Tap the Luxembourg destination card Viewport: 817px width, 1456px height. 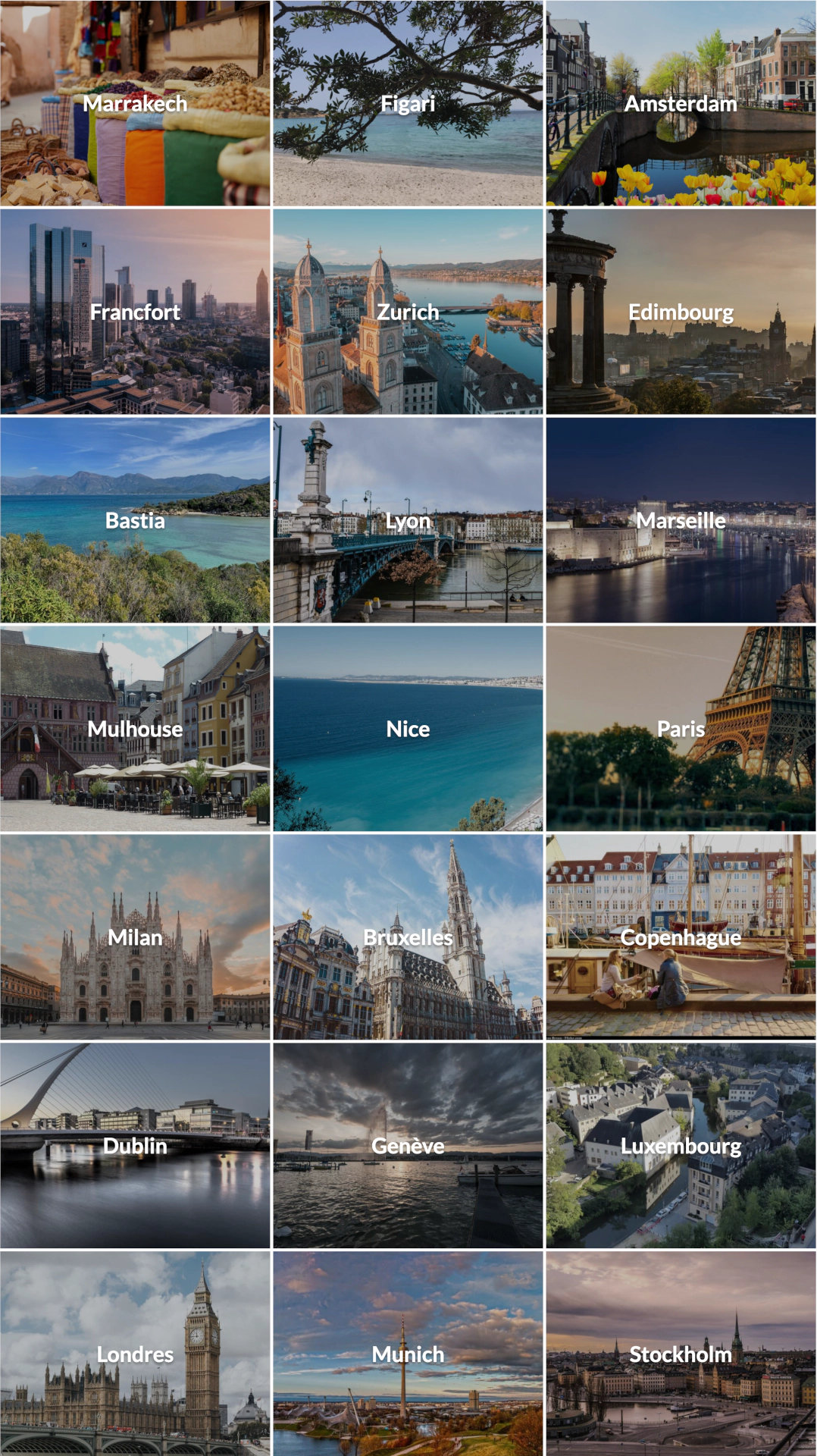(681, 1145)
